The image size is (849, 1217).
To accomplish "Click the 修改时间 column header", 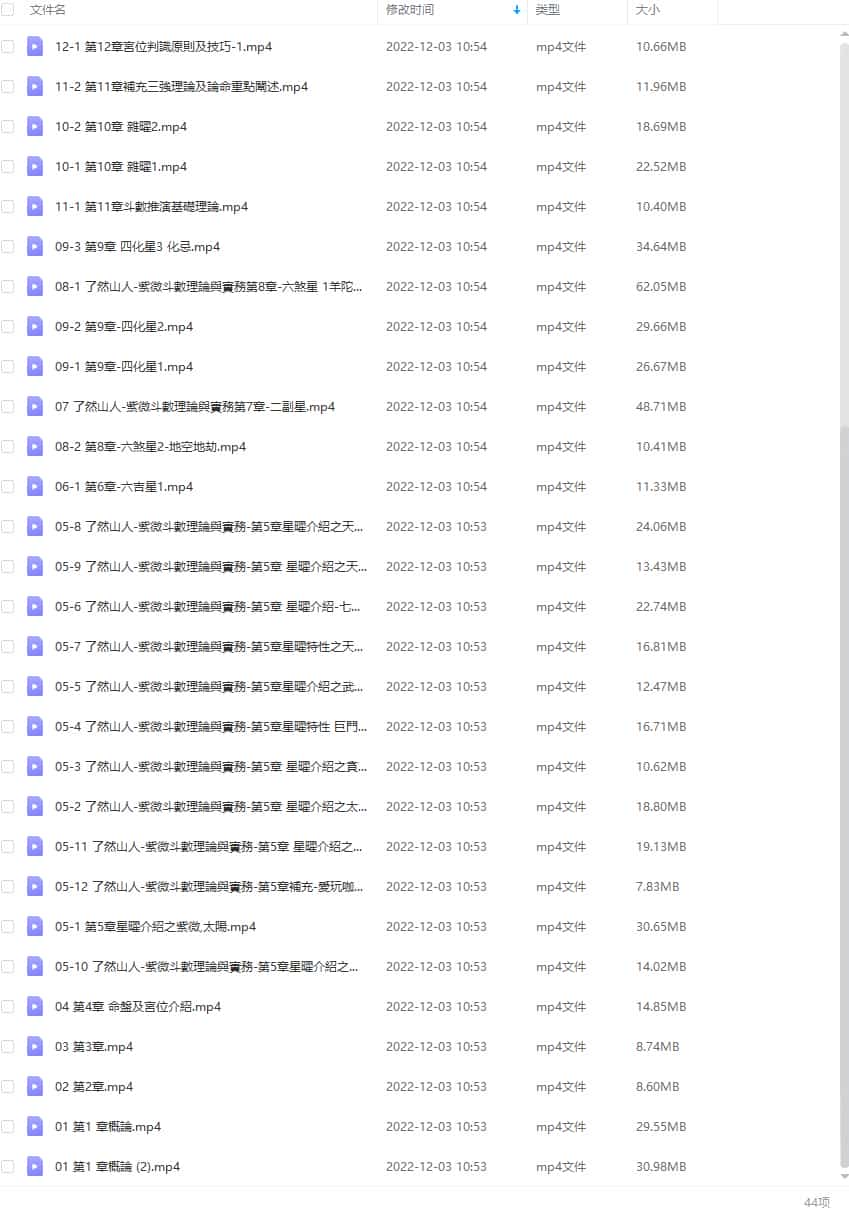I will coord(412,10).
